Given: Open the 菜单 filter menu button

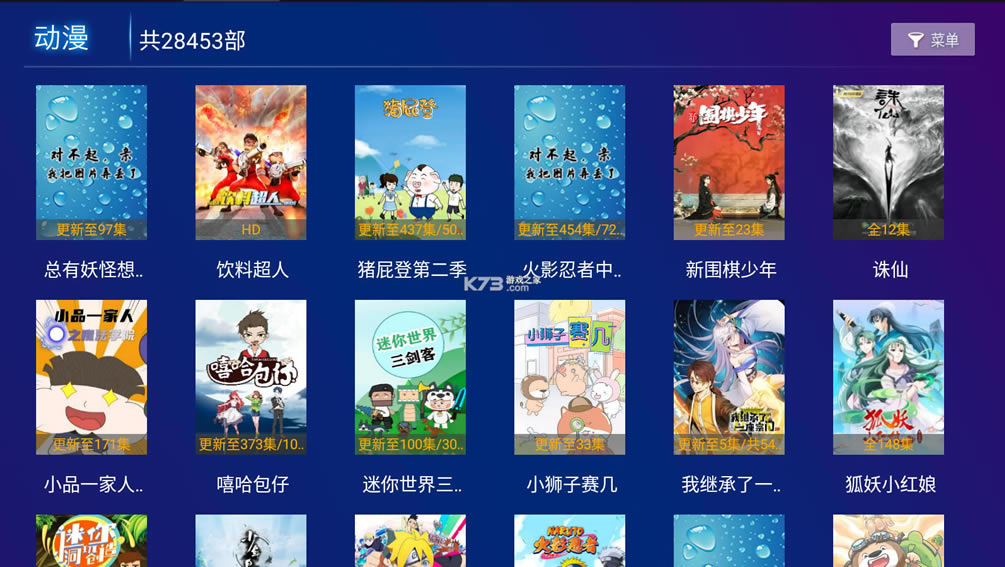Looking at the screenshot, I should [x=932, y=40].
